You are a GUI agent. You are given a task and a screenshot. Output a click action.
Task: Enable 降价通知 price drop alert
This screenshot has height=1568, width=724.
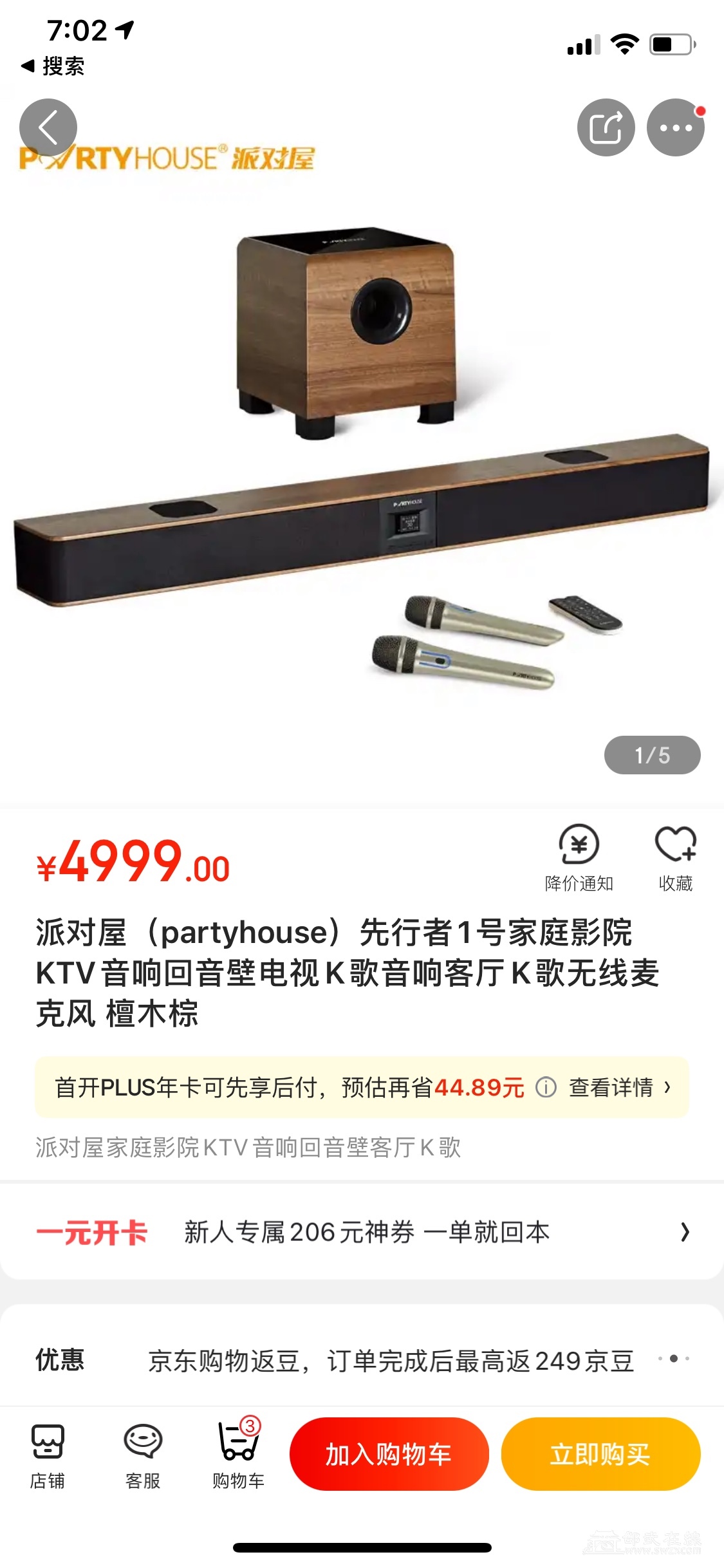click(579, 857)
